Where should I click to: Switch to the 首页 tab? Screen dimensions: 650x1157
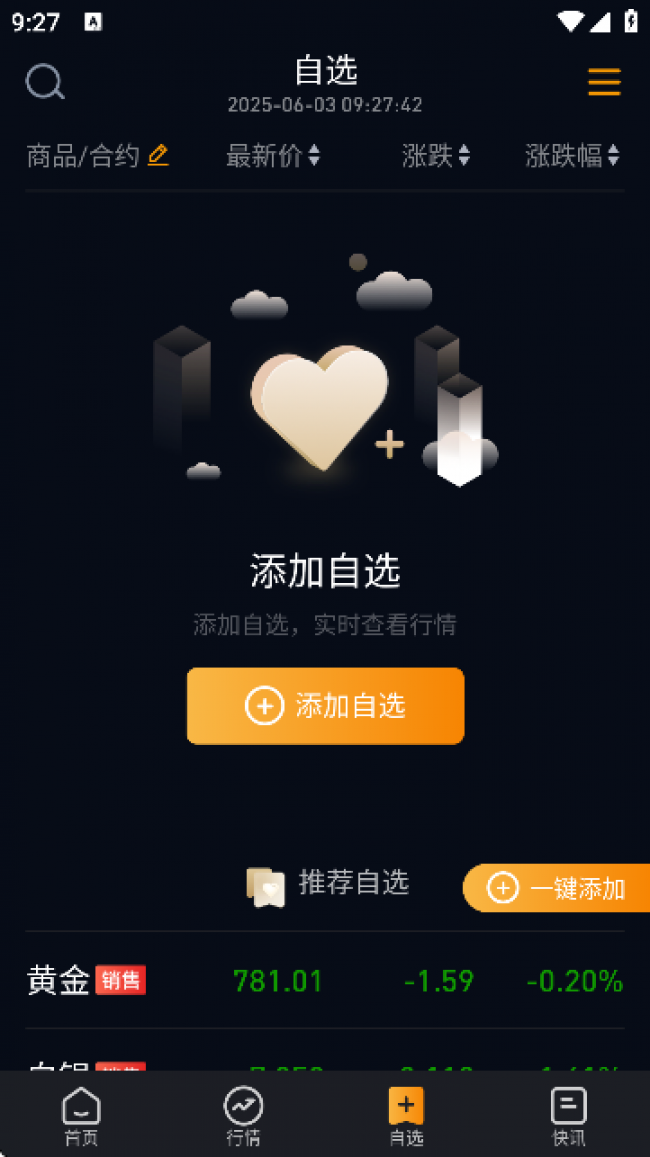[81, 1116]
